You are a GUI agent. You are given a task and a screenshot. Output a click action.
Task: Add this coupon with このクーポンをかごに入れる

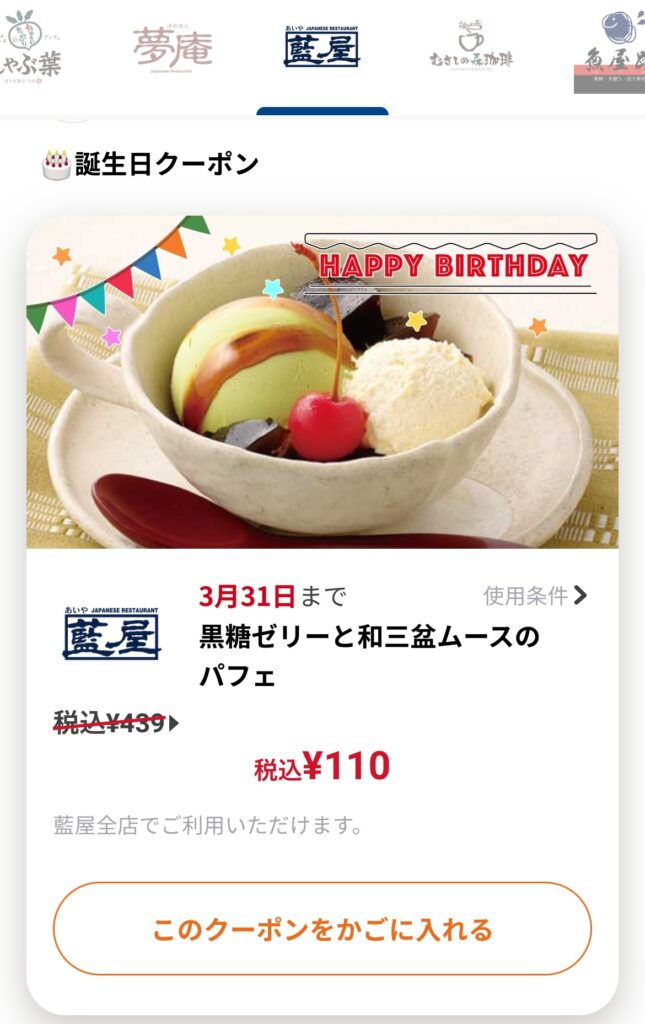pyautogui.click(x=322, y=929)
